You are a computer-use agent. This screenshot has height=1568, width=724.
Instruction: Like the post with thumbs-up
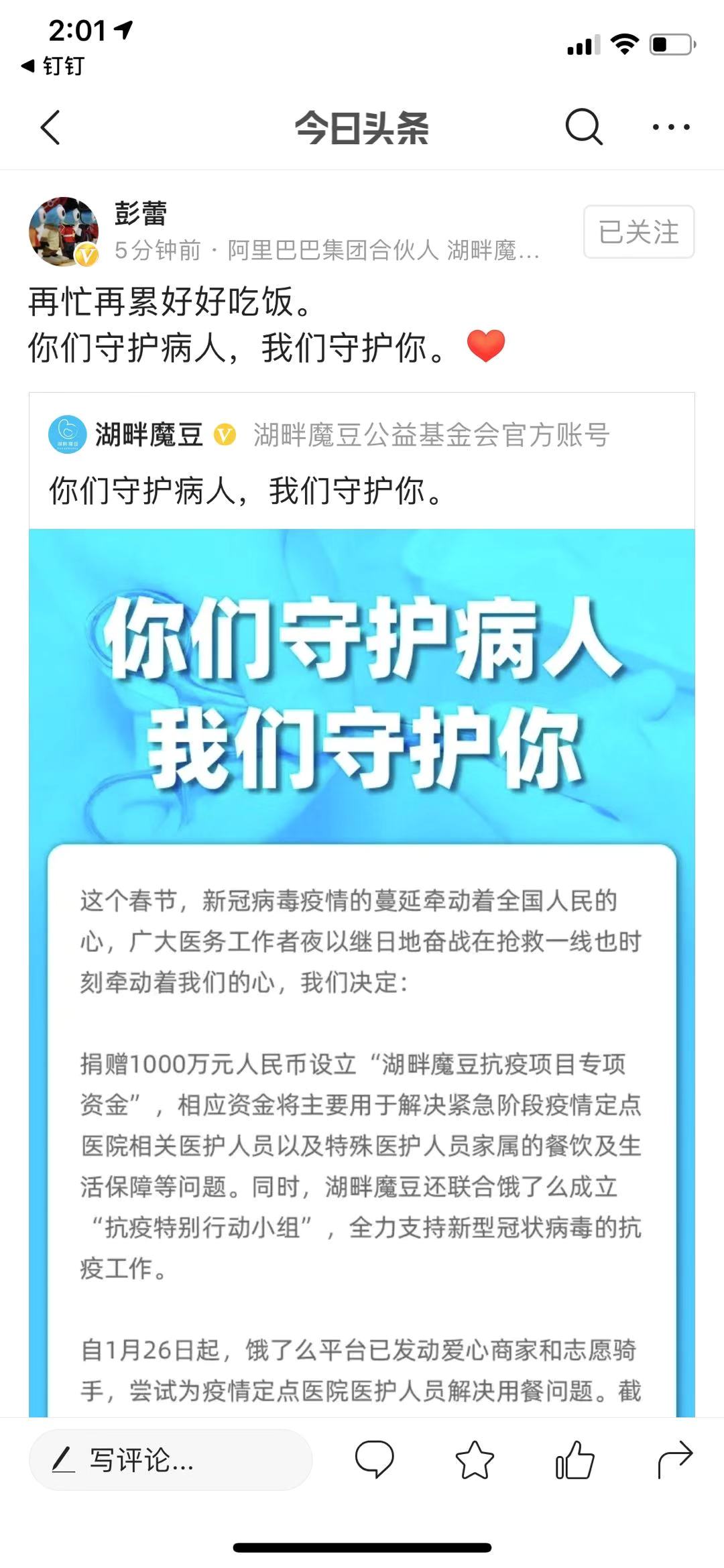click(x=575, y=1459)
